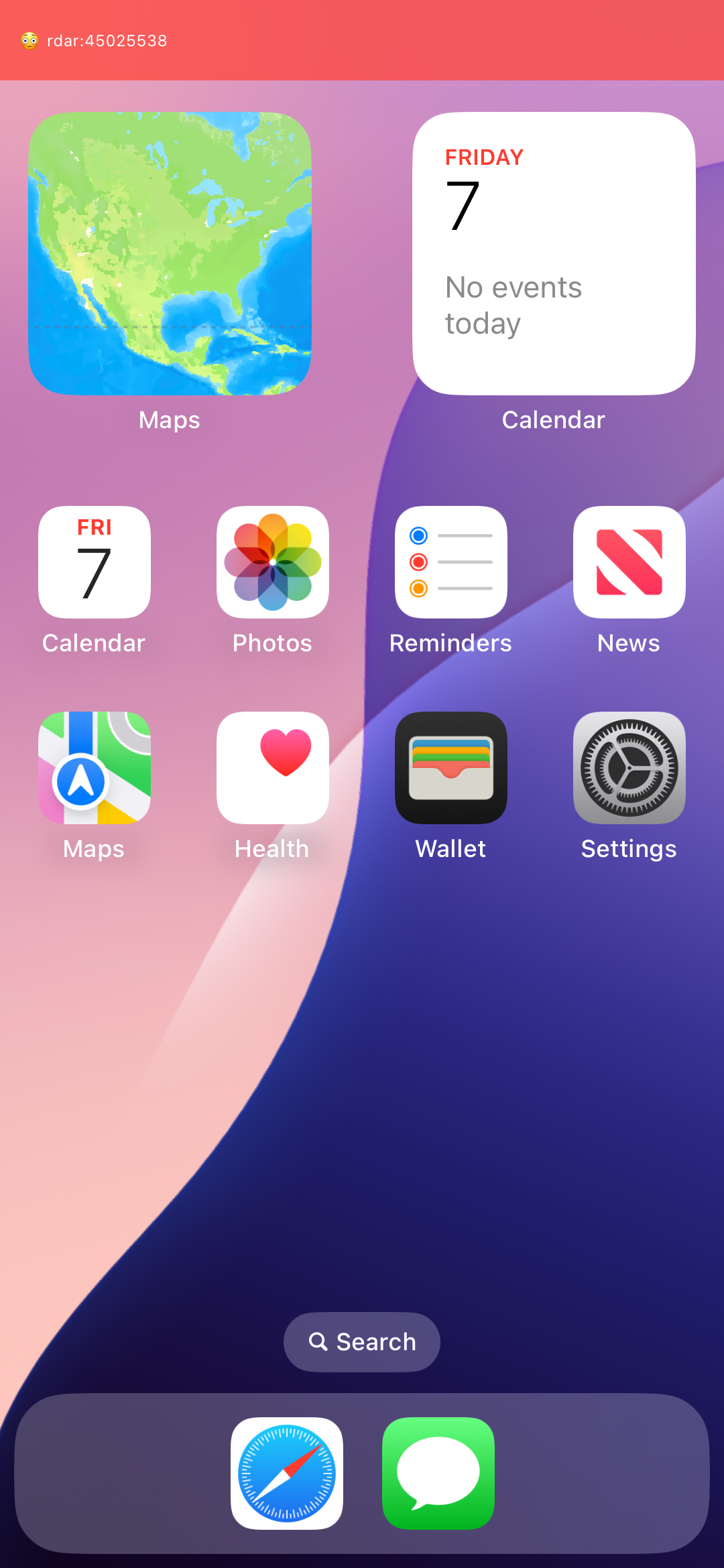724x1568 pixels.
Task: Open the Calendar widget showing Friday 7
Action: tap(554, 253)
